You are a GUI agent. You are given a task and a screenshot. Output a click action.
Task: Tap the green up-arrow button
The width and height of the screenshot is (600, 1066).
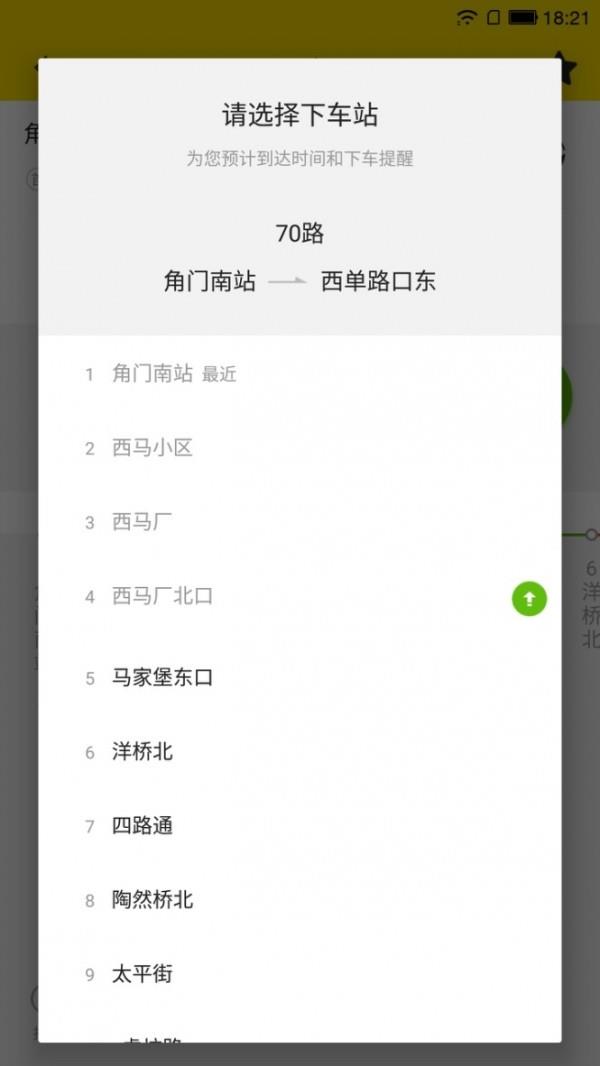[x=529, y=599]
